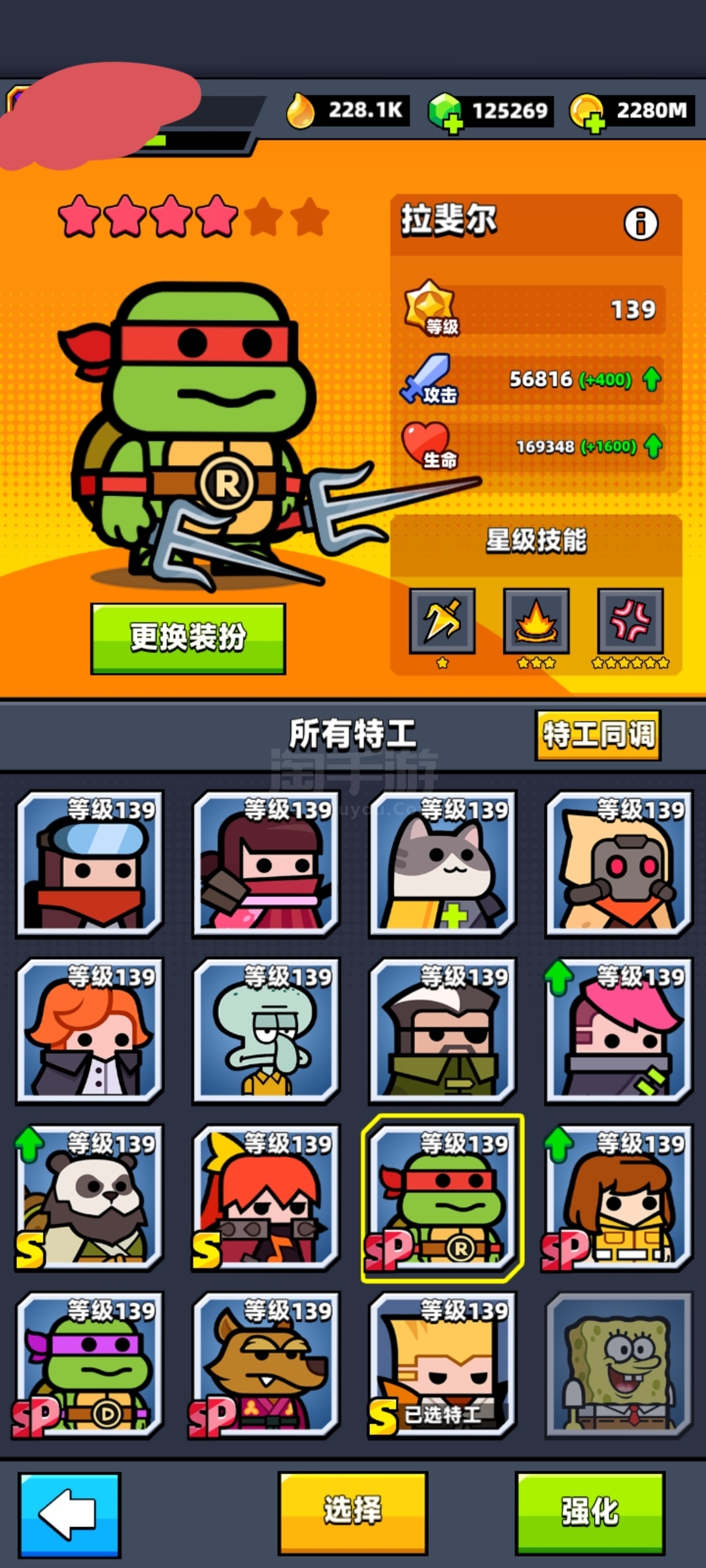The height and width of the screenshot is (1568, 706).
Task: Tap the 更换装扮 button
Action: (x=188, y=638)
